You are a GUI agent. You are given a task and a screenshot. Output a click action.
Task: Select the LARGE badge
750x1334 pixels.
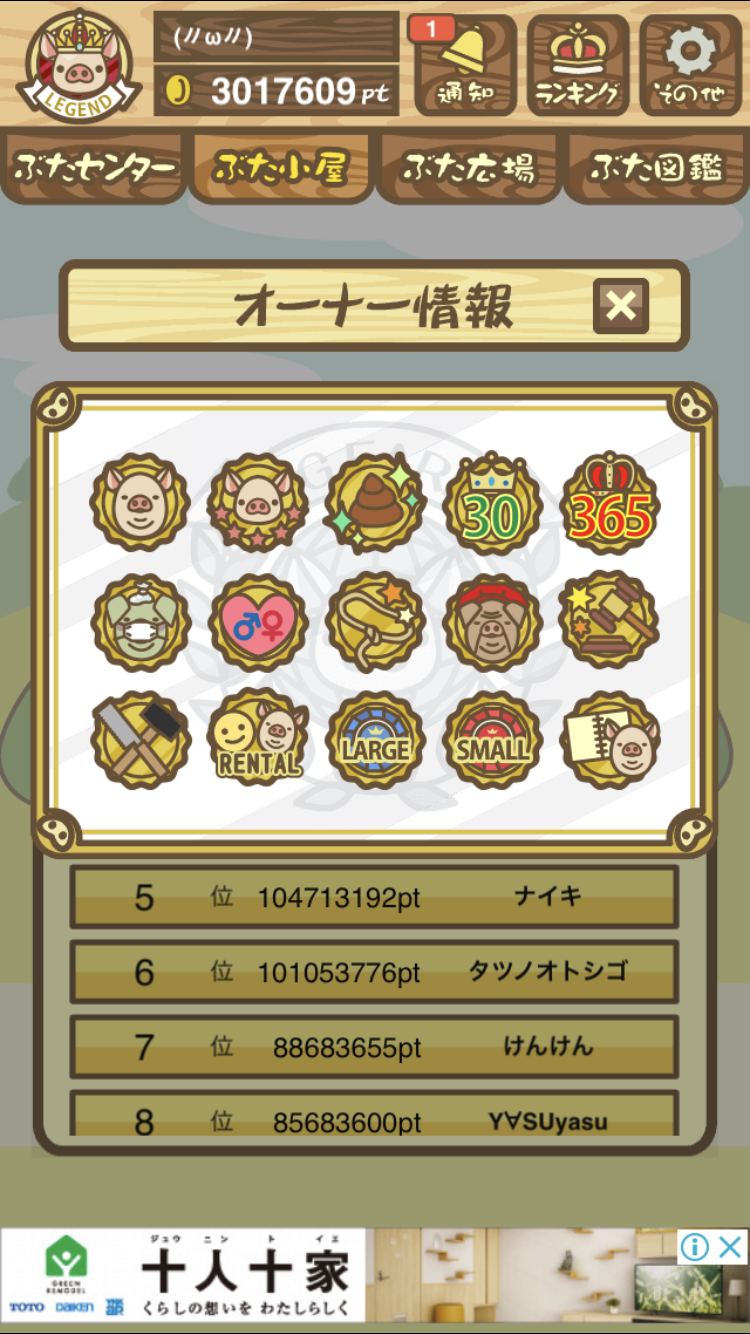(x=376, y=742)
